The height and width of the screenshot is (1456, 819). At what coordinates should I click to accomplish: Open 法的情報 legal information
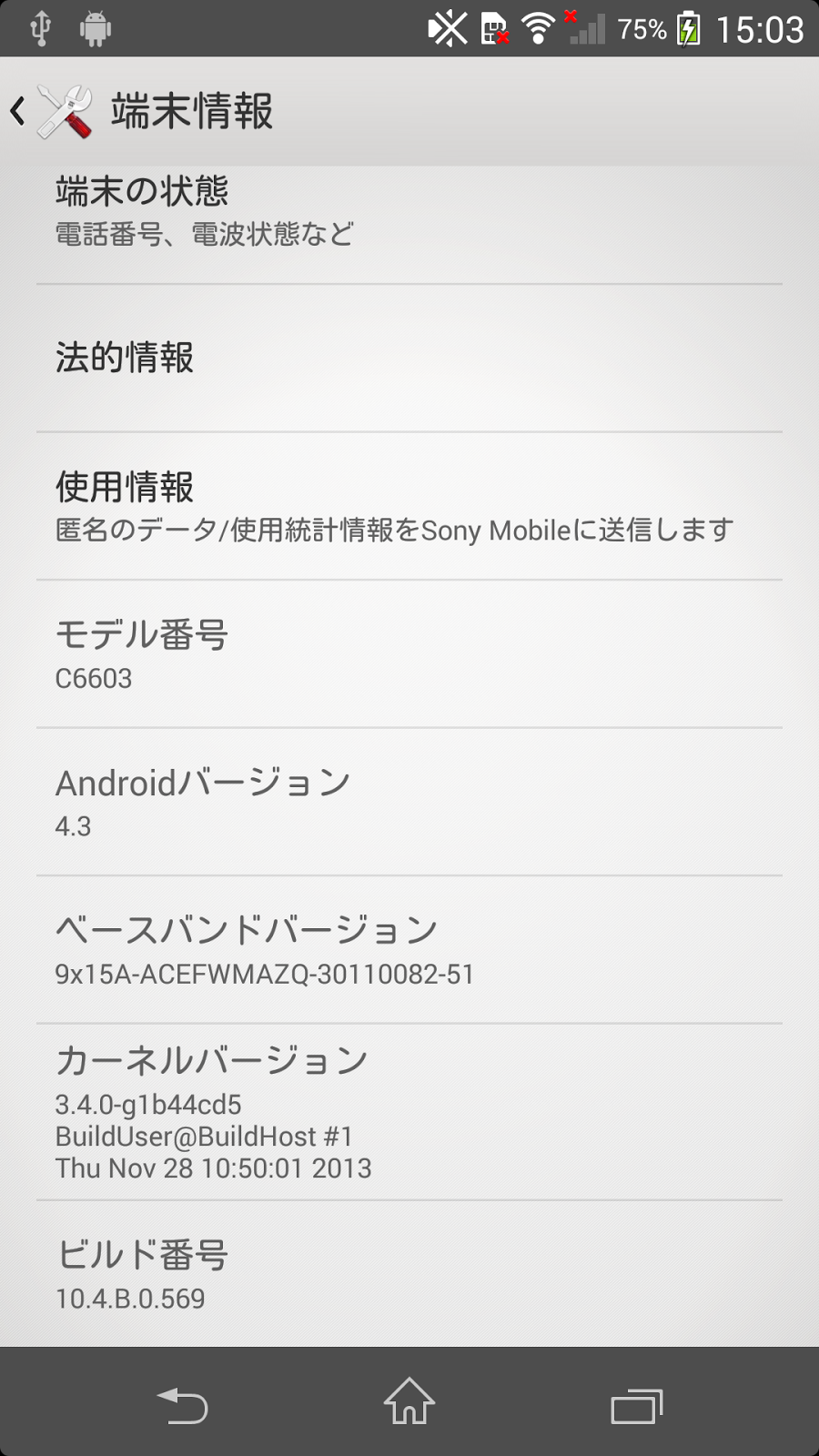[409, 358]
